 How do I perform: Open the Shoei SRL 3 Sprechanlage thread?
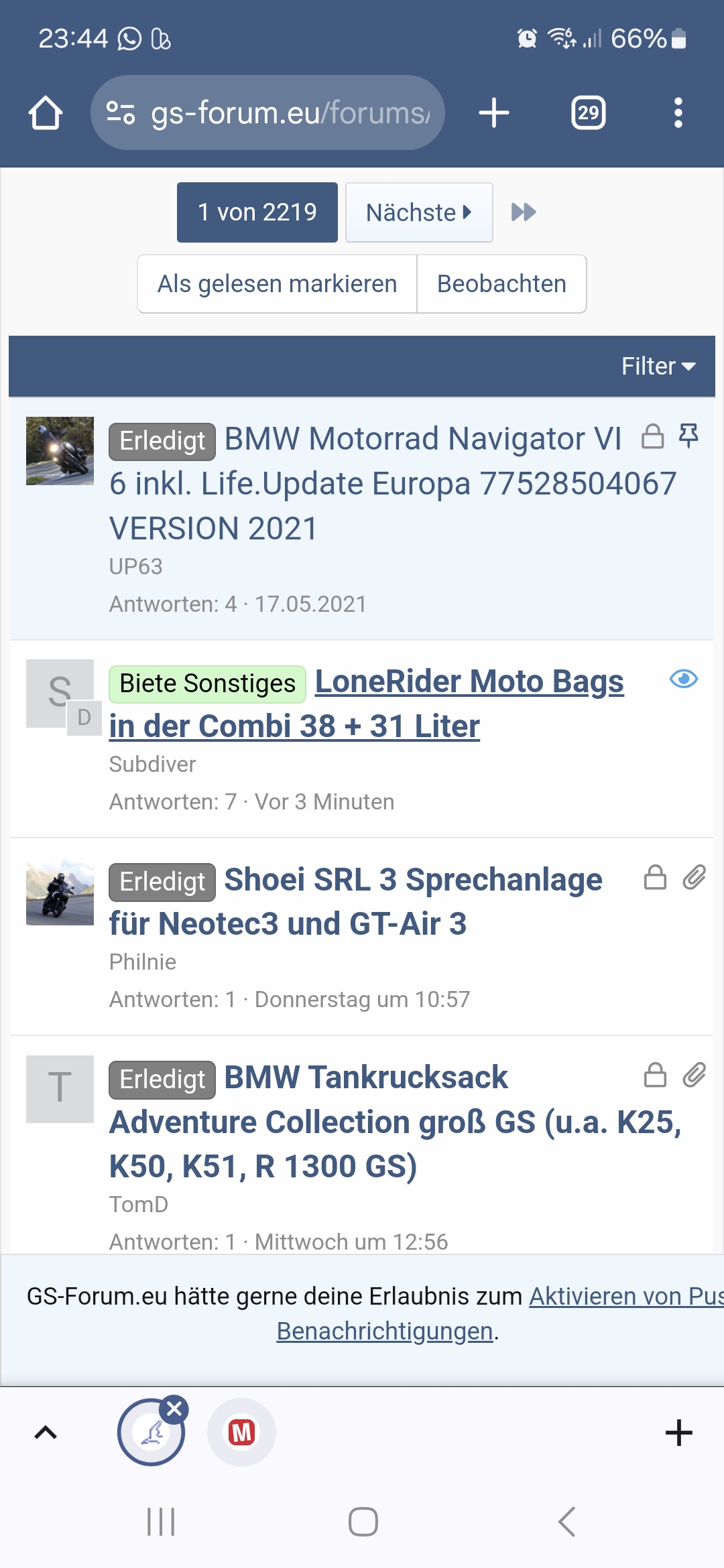click(x=412, y=880)
